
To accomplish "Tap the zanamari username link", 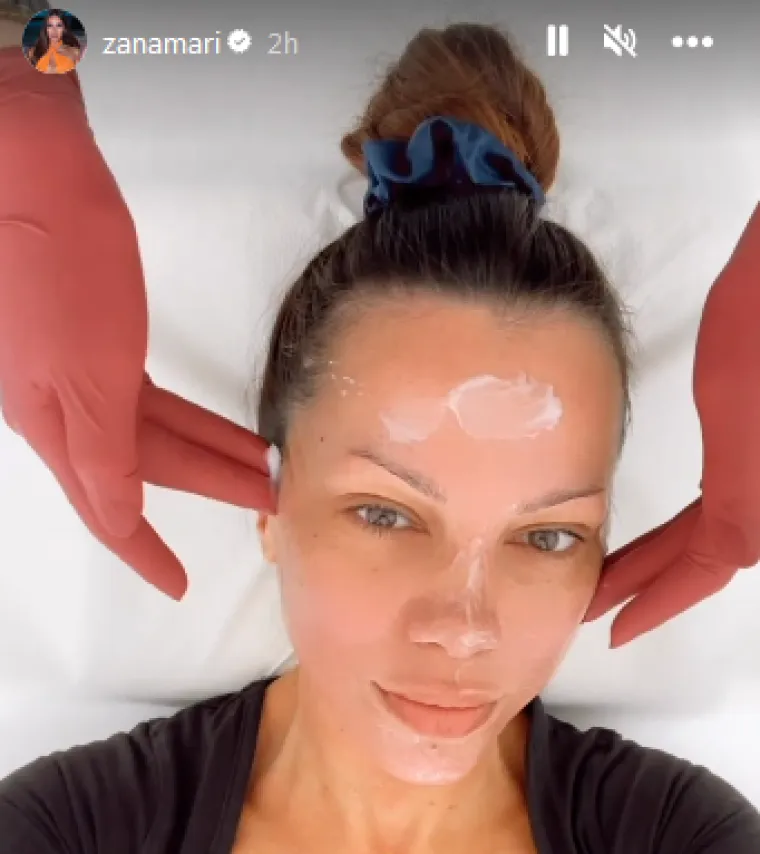I will [x=161, y=44].
